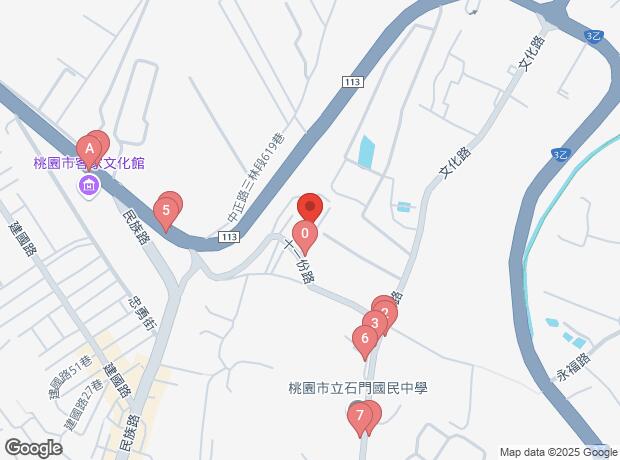The image size is (620, 460).
Task: Open the map marker labeled 6
Action: (365, 339)
